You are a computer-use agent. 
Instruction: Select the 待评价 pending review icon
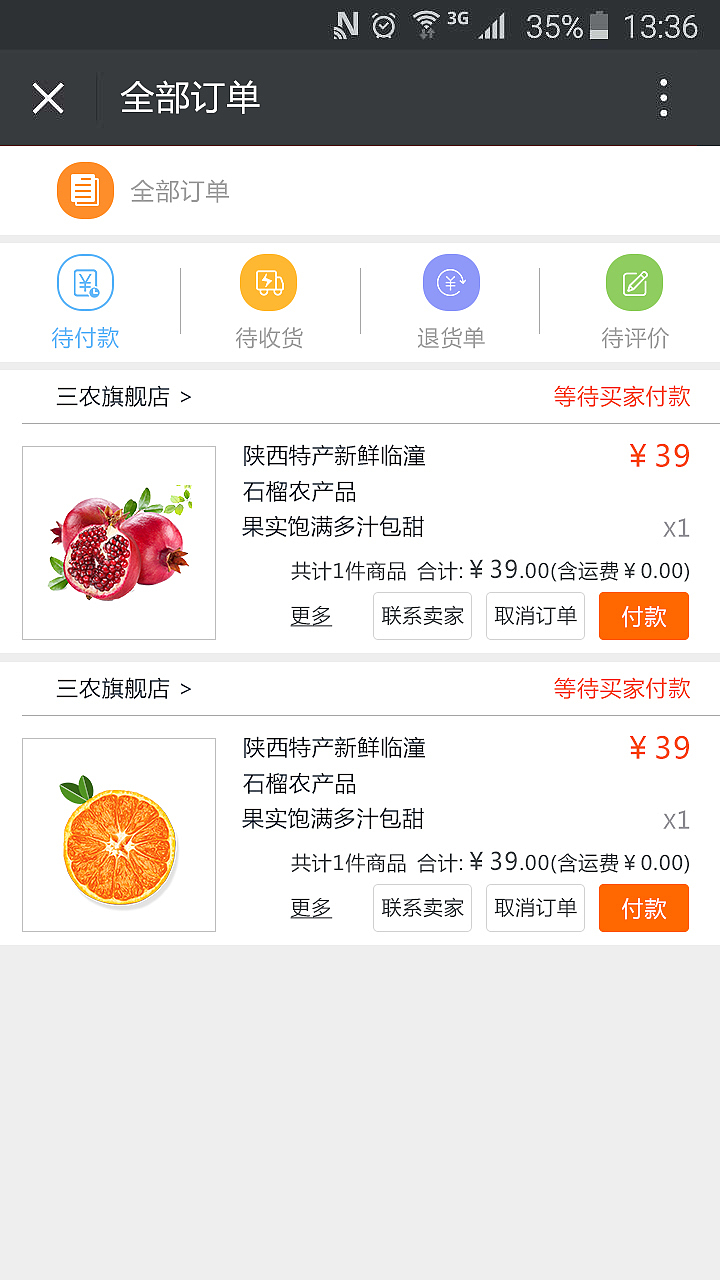click(634, 282)
